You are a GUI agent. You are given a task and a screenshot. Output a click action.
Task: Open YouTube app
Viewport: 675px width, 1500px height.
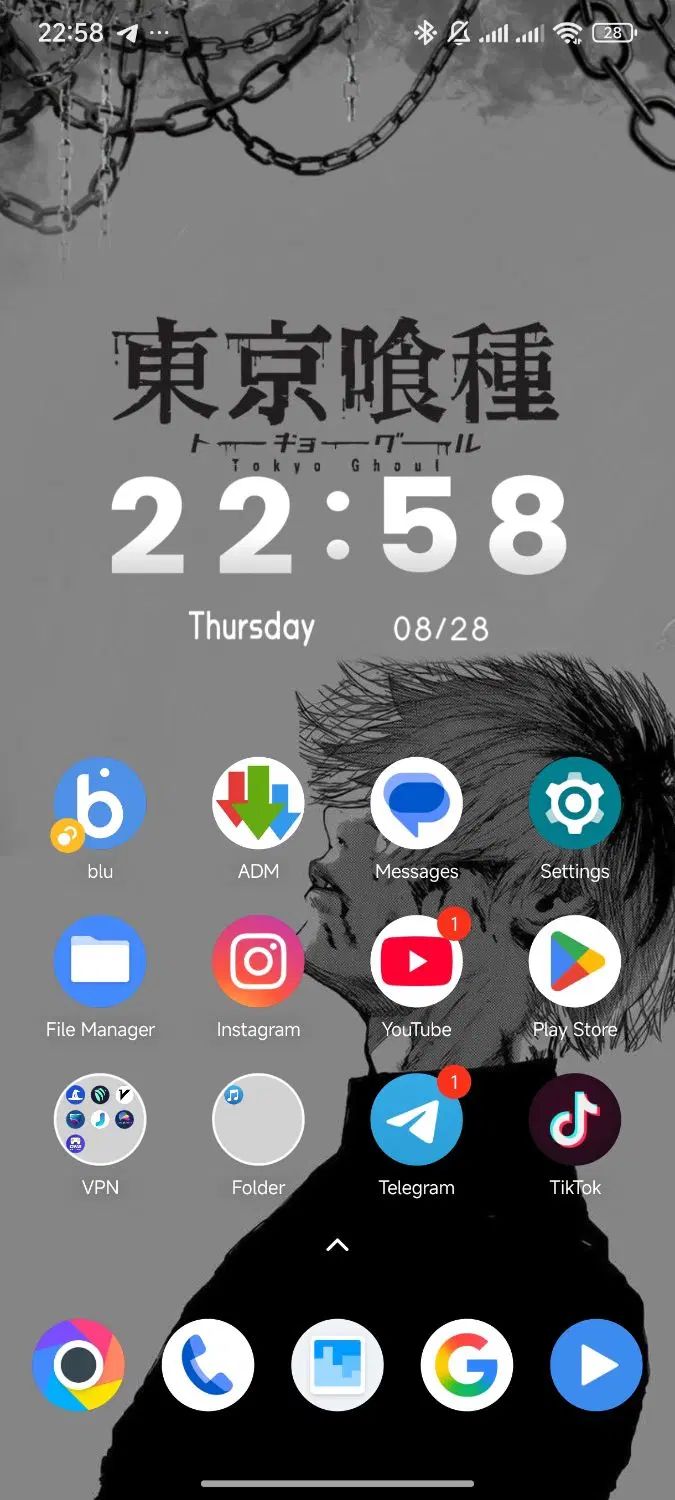[x=416, y=961]
